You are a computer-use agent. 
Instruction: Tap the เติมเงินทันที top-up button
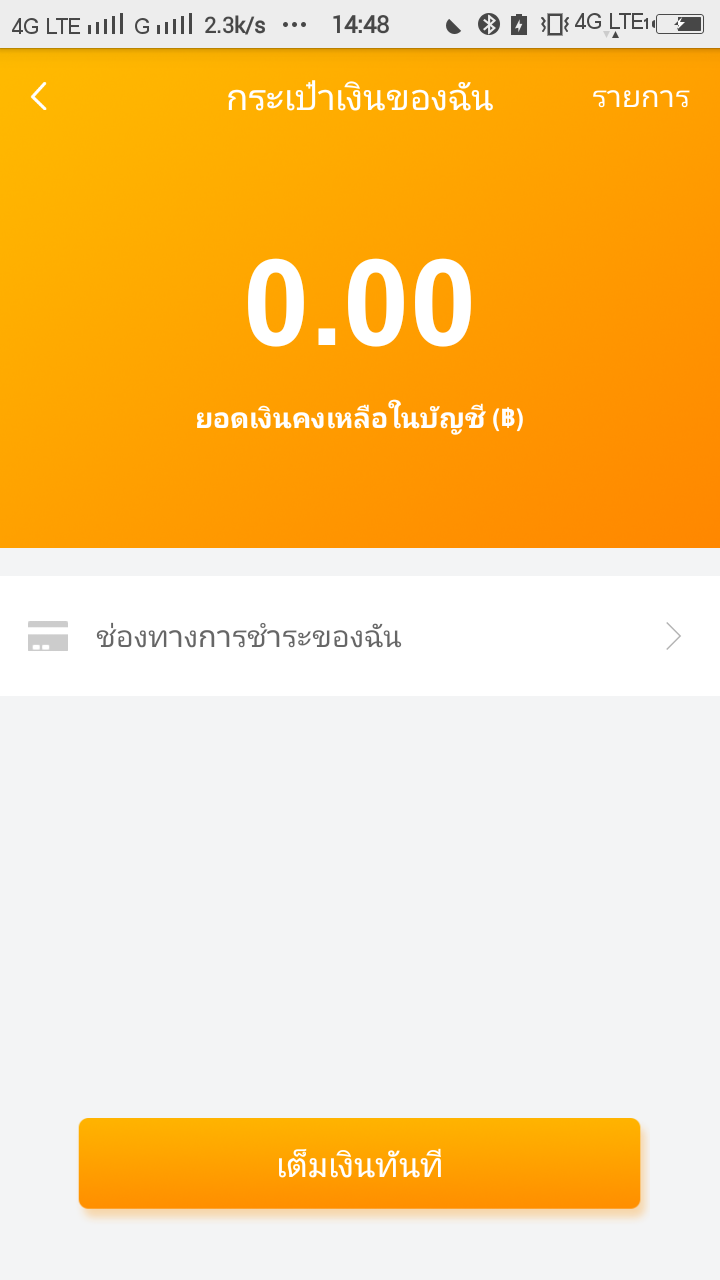coord(360,1164)
